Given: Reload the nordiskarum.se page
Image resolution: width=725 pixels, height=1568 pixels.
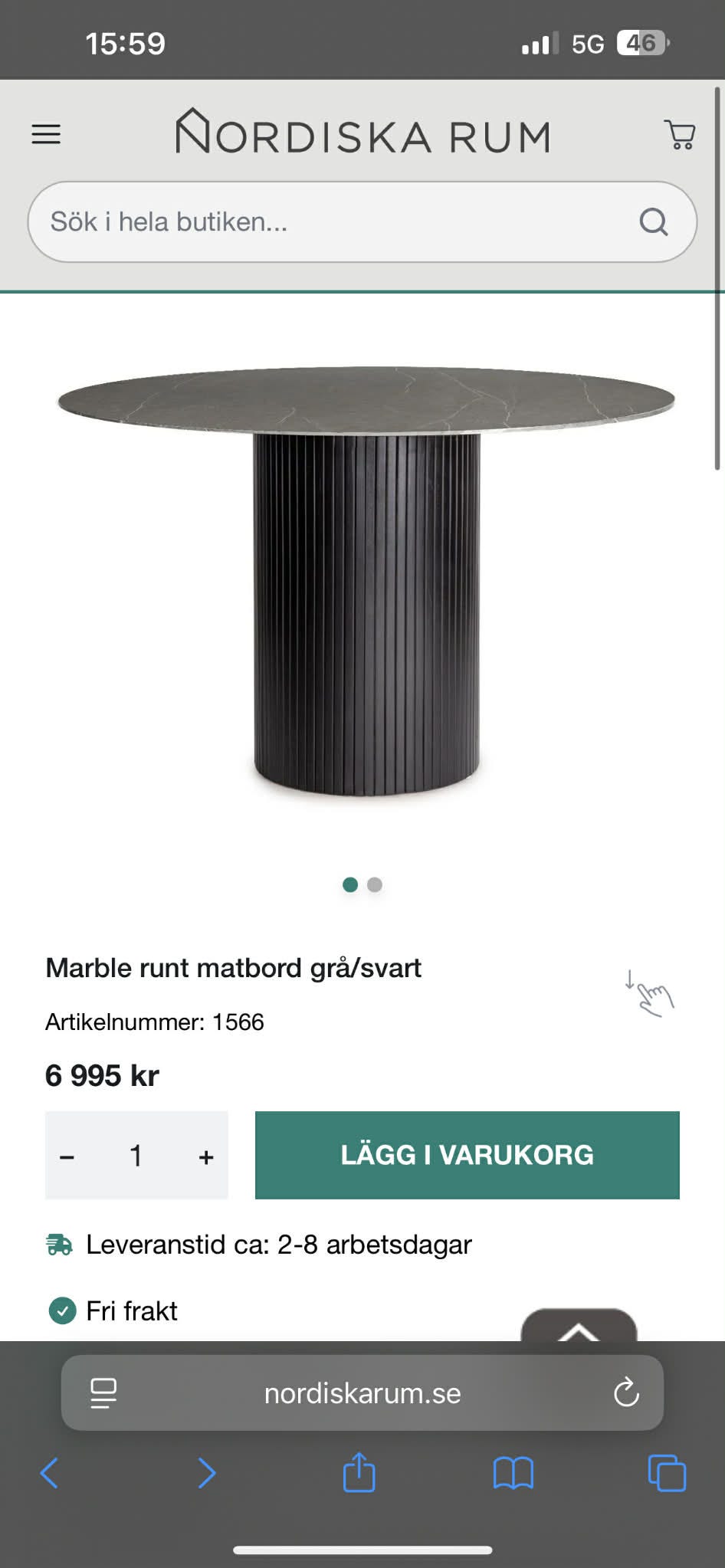Looking at the screenshot, I should tap(627, 1393).
